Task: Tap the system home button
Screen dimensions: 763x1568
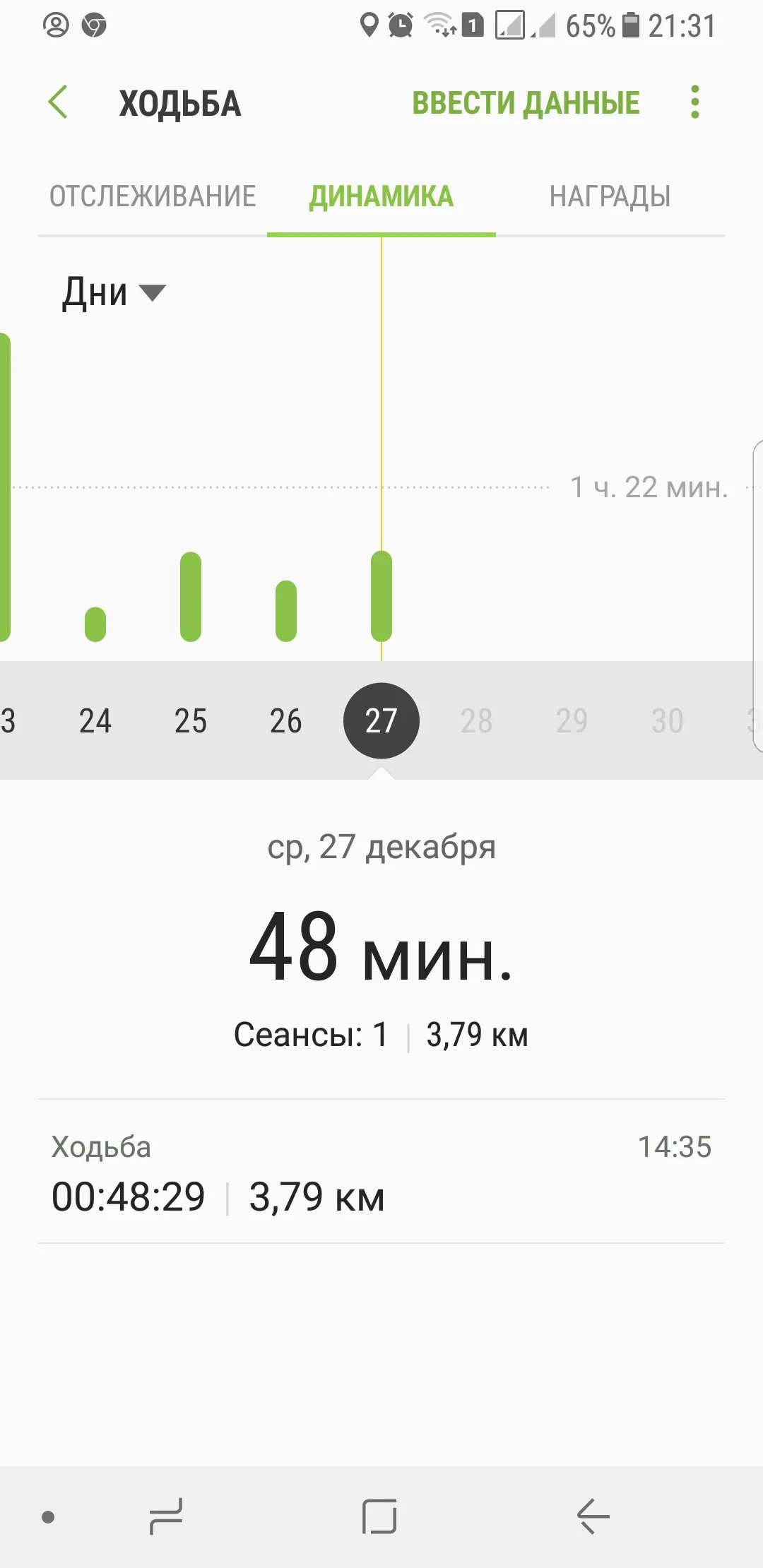Action: click(x=379, y=1516)
